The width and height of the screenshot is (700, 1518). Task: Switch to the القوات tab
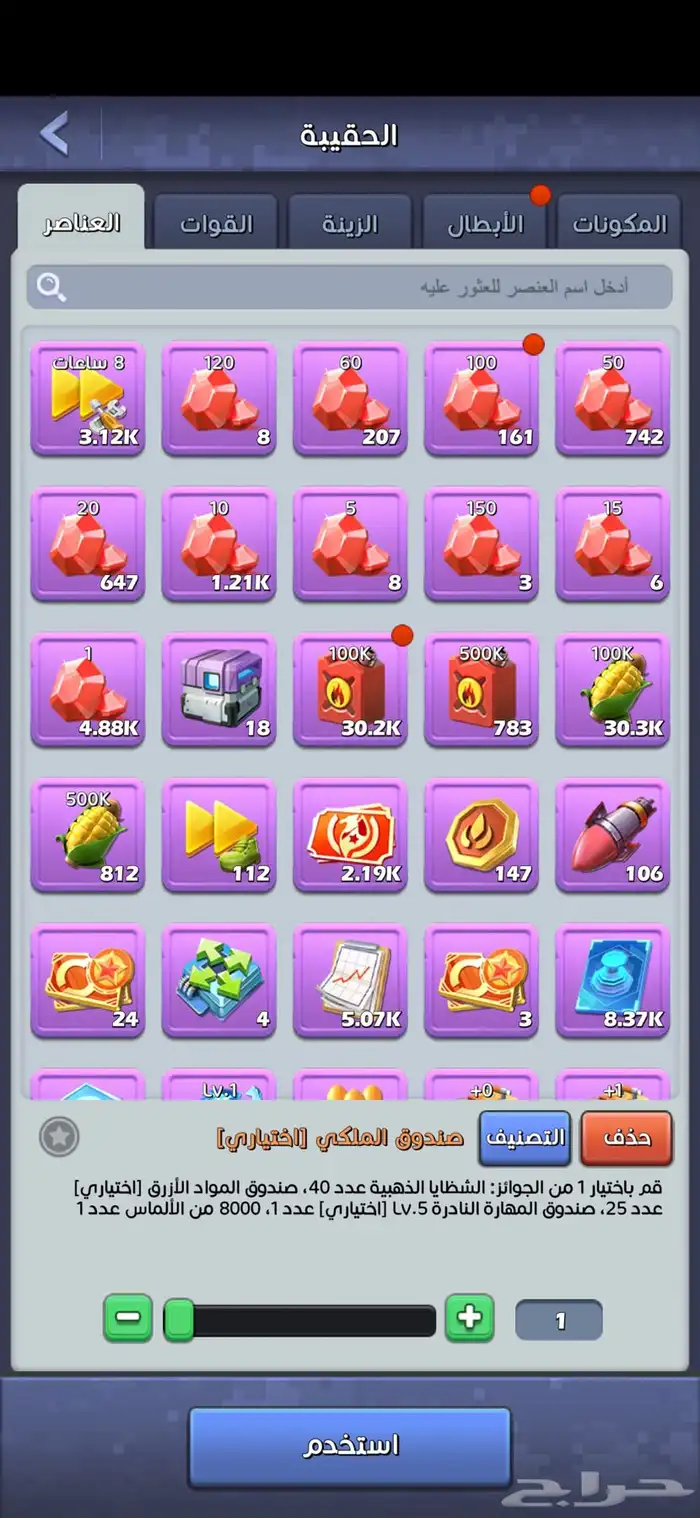(216, 222)
